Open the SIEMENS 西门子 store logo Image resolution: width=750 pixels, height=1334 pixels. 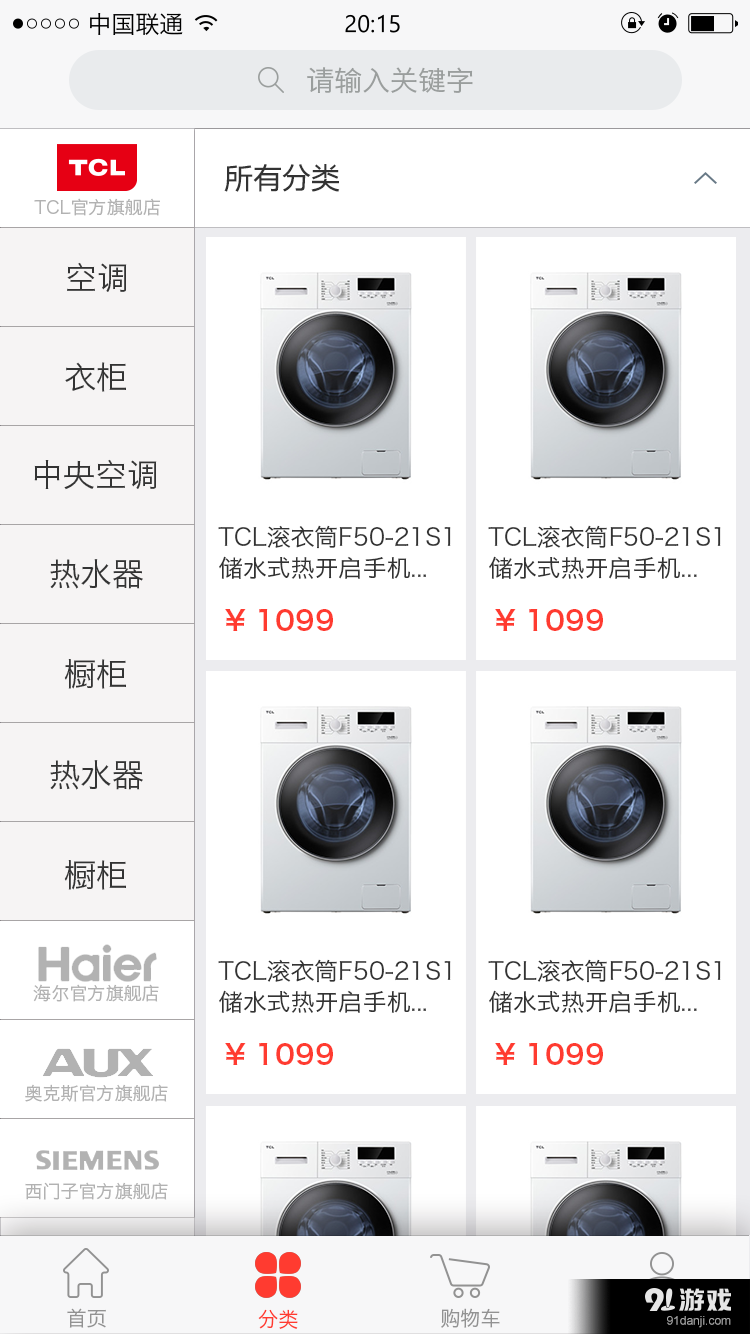tap(97, 1168)
